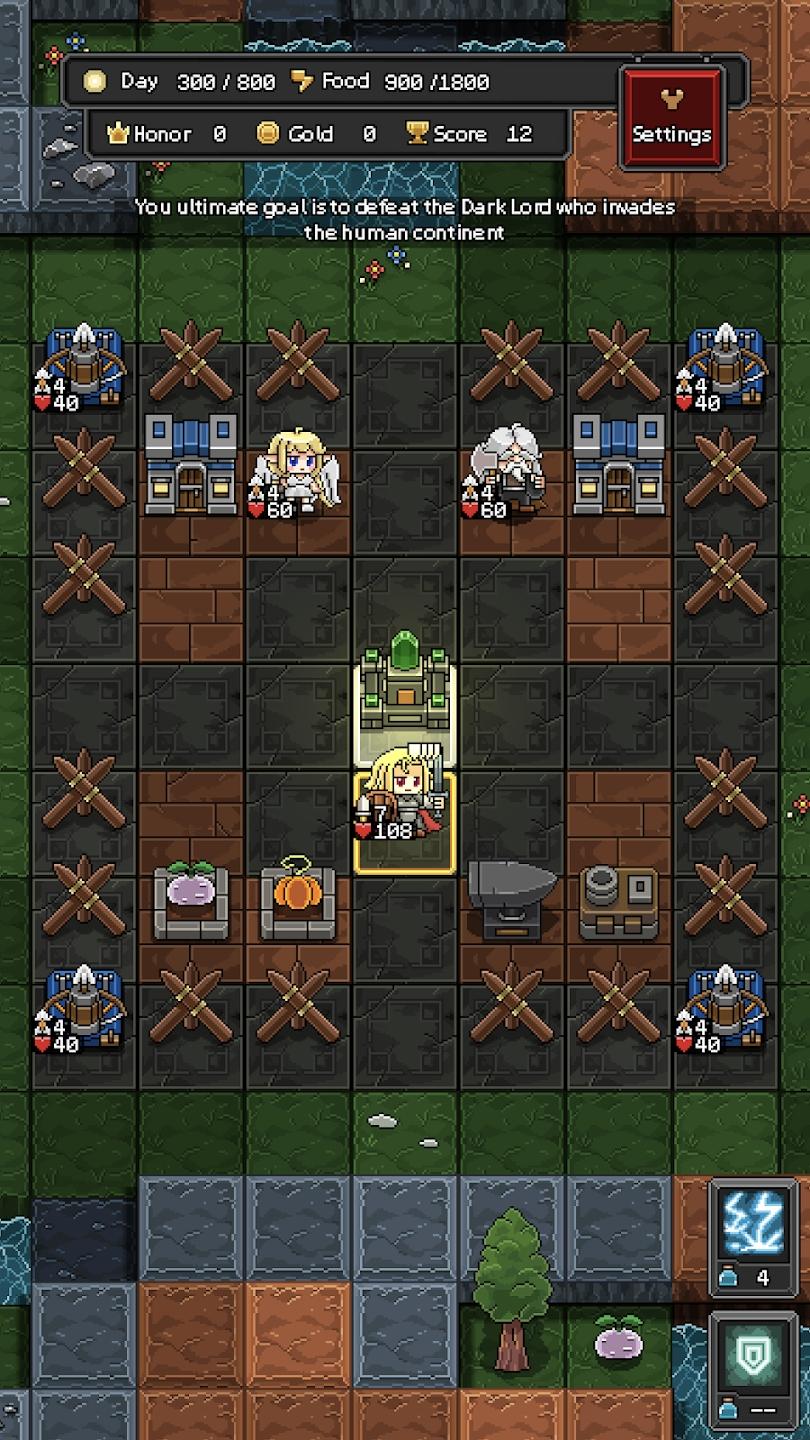Viewport: 810px width, 1440px height.
Task: Select the white-bearded old wizard unit
Action: click(508, 473)
